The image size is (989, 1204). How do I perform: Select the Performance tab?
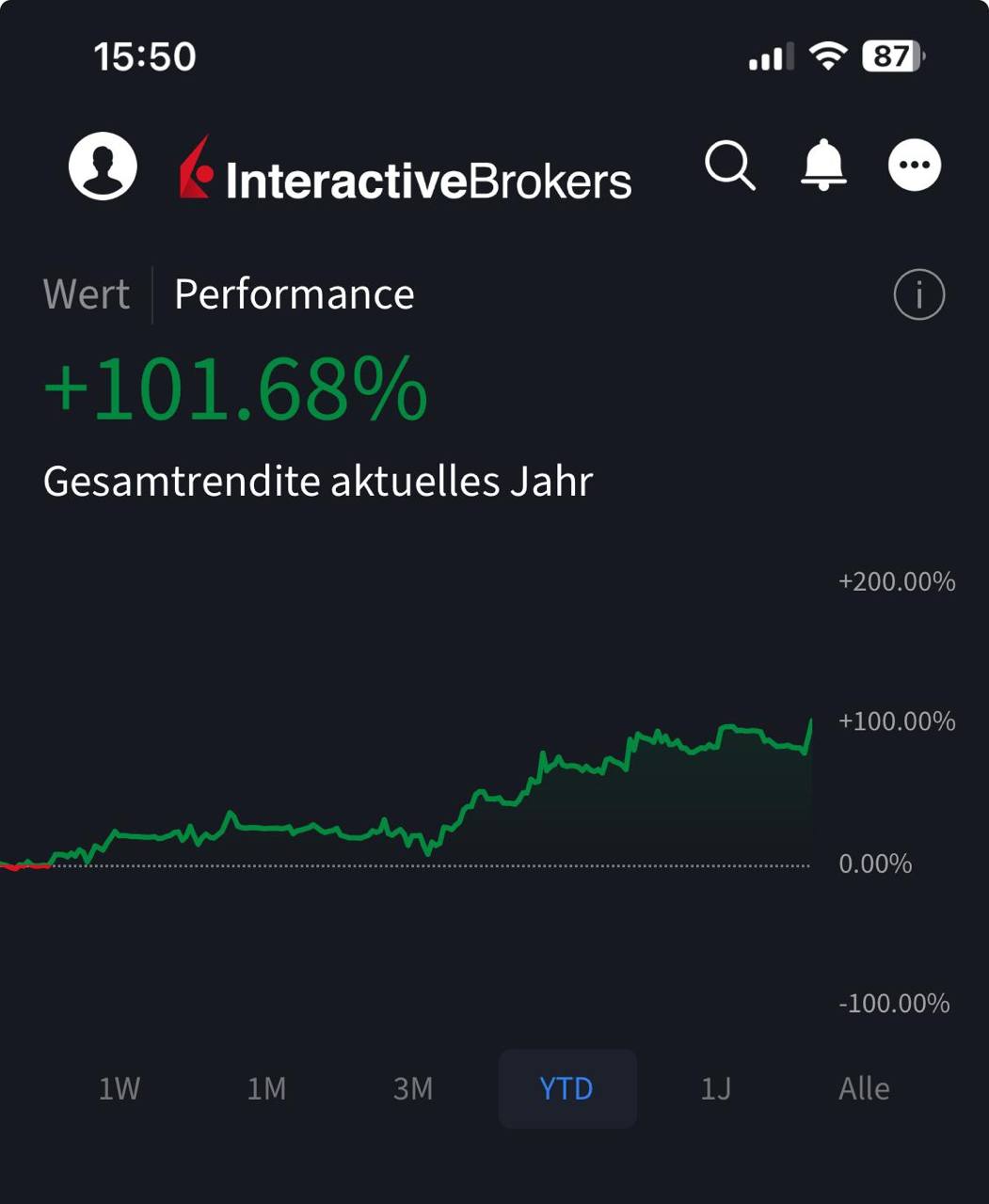tap(295, 294)
